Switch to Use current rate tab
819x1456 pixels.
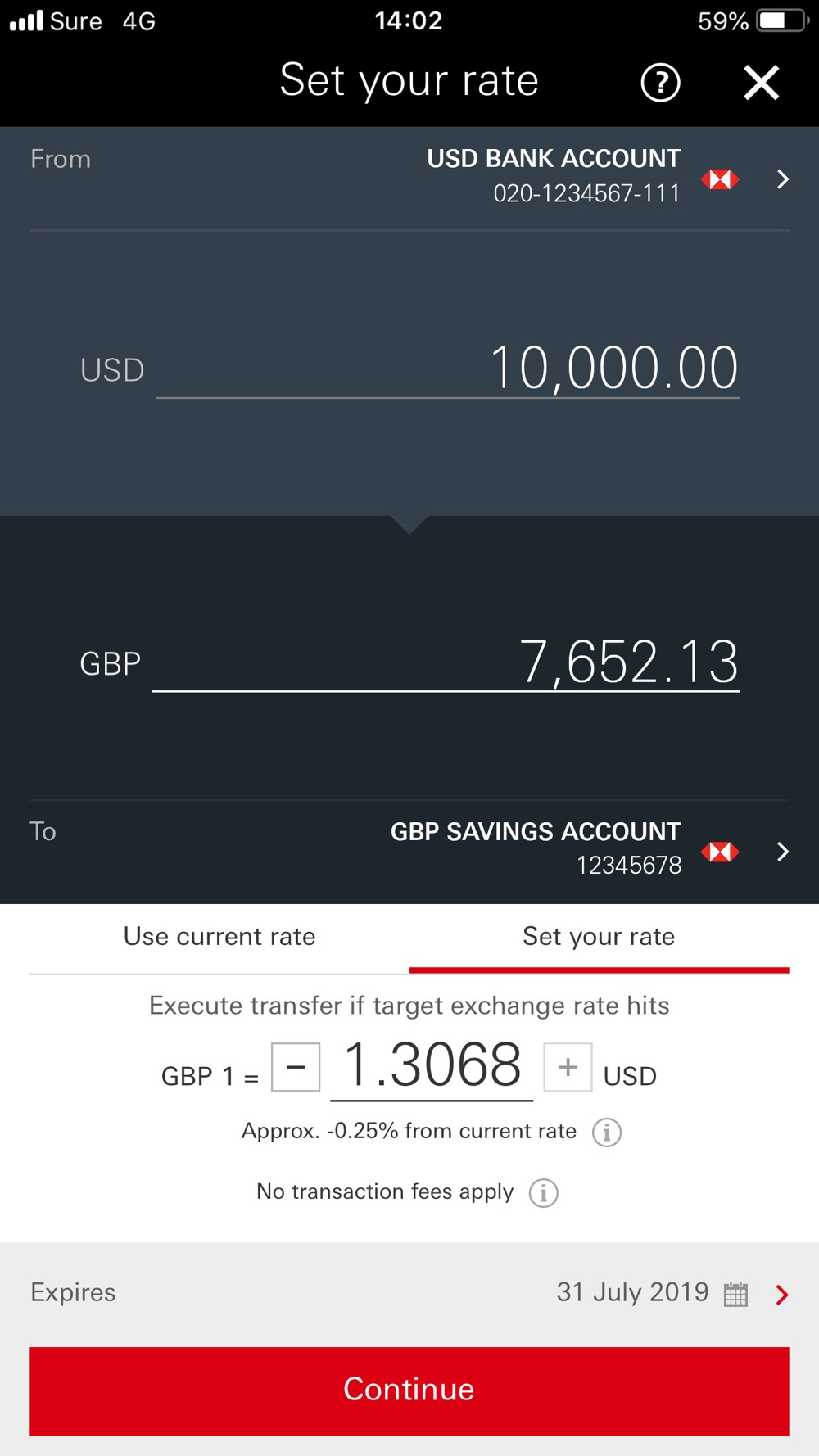click(219, 937)
